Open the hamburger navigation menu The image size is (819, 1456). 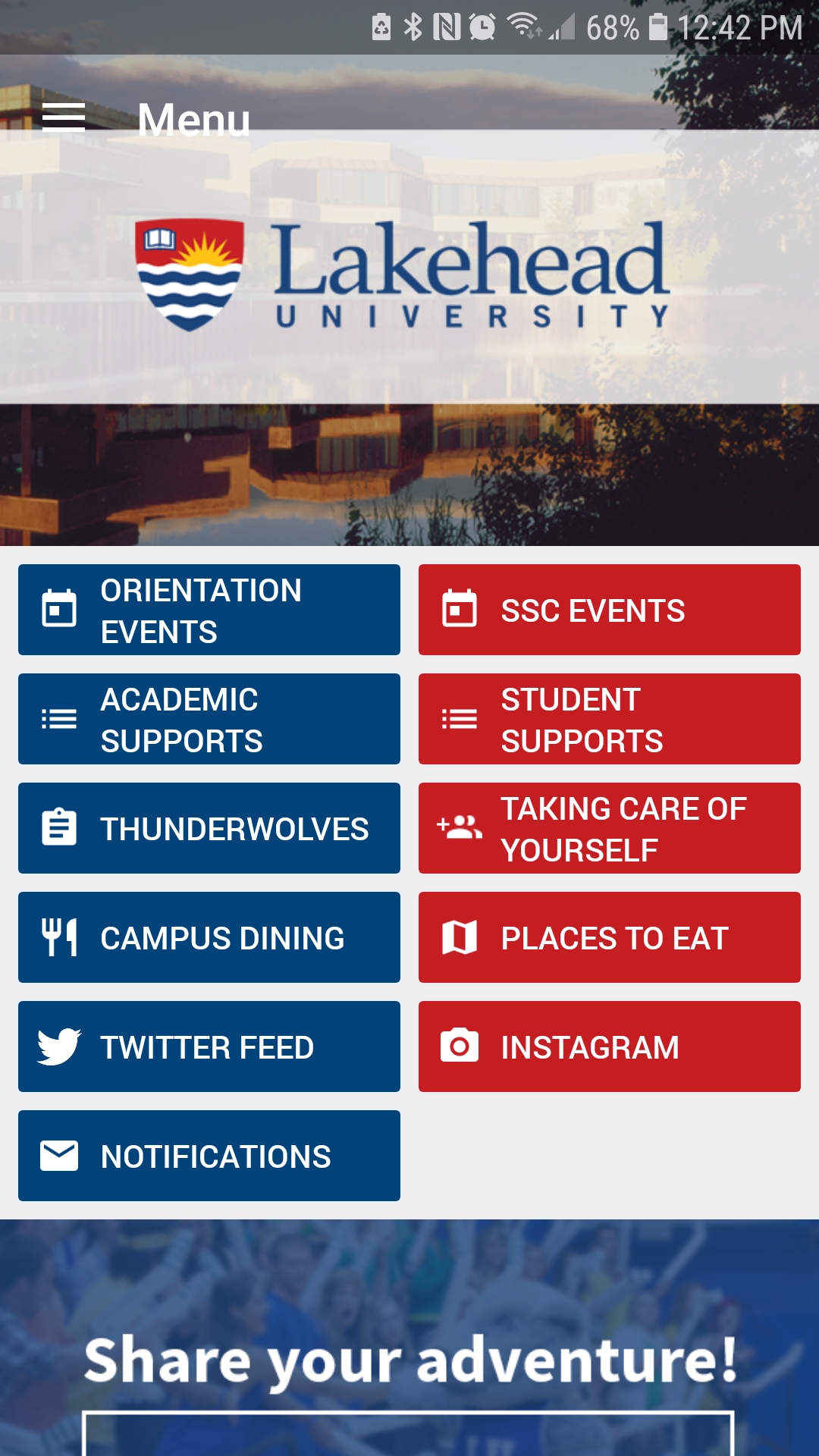pos(64,118)
